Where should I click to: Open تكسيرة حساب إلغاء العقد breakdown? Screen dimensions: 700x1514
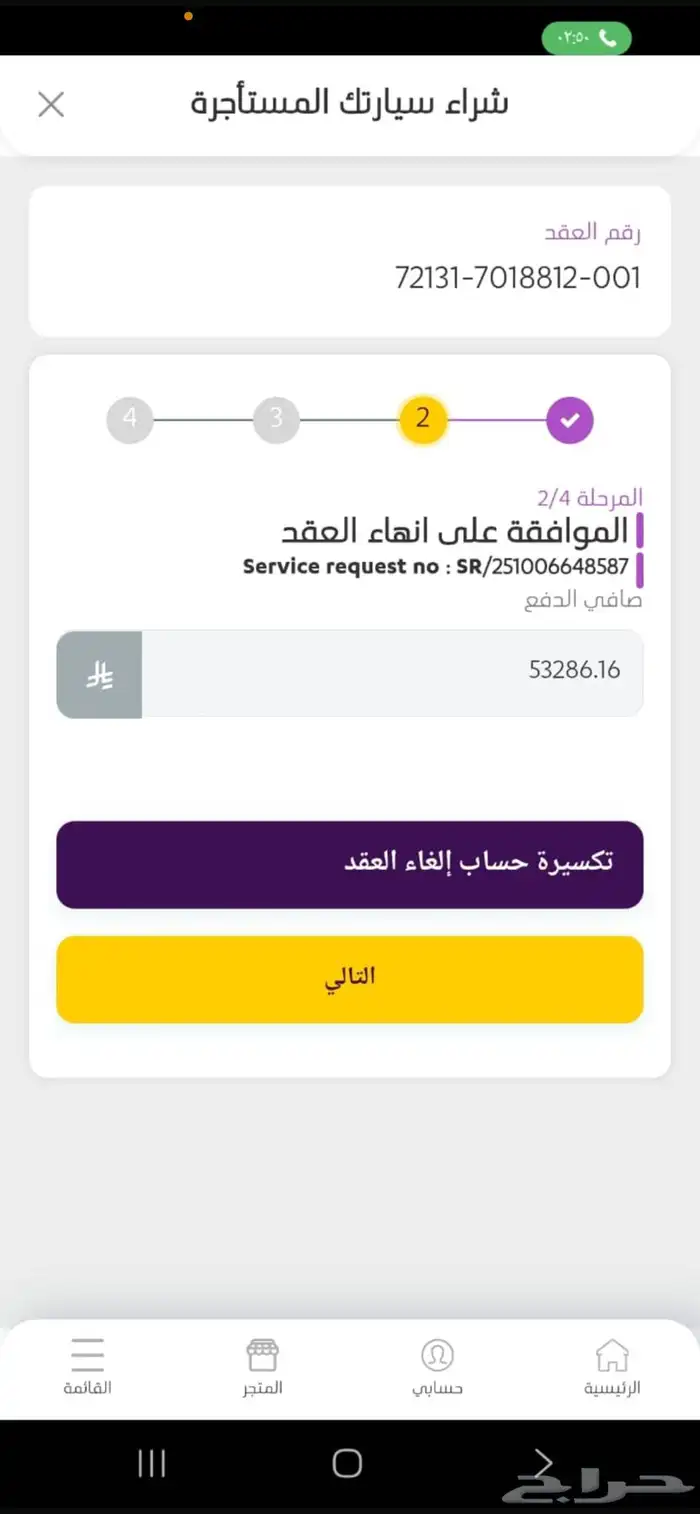pos(349,864)
